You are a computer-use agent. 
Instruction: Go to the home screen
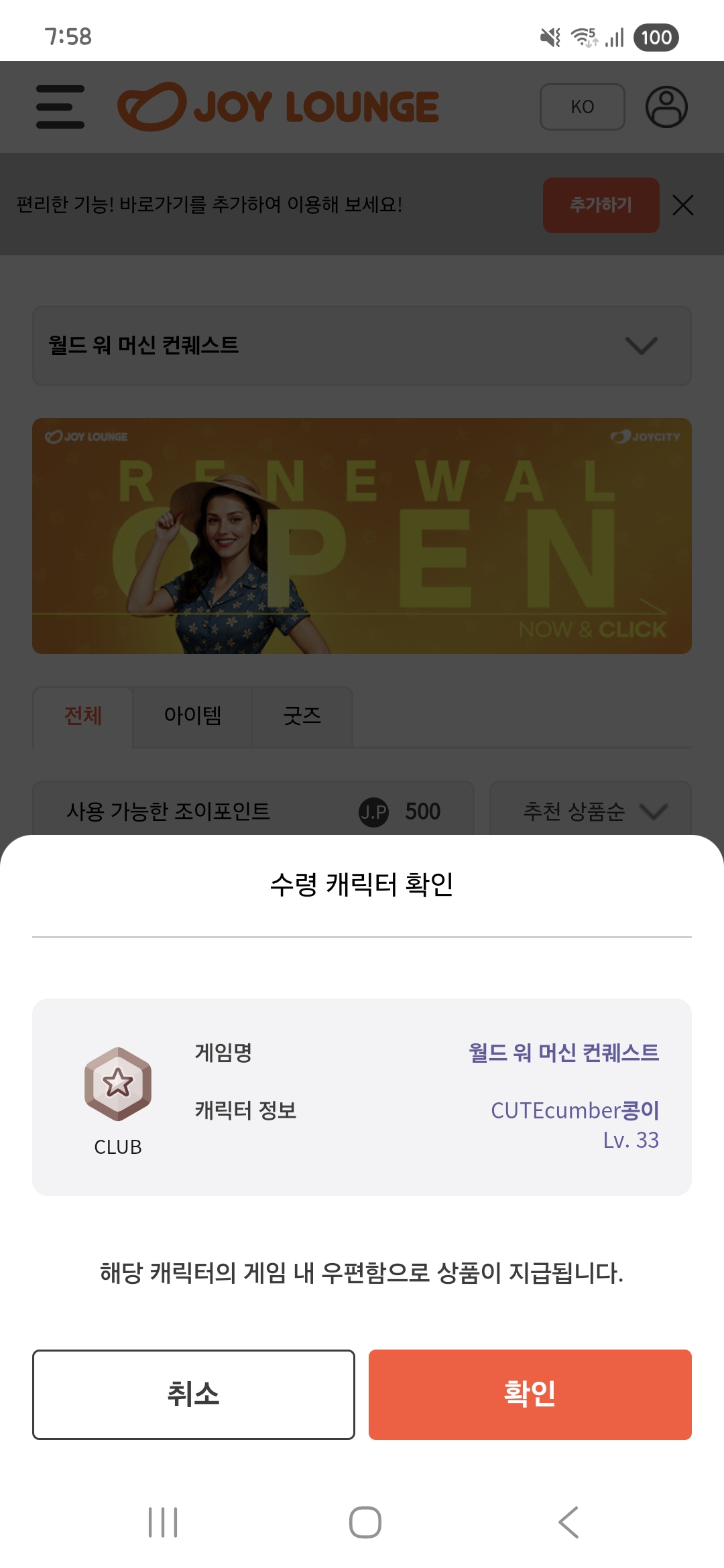[x=365, y=1522]
